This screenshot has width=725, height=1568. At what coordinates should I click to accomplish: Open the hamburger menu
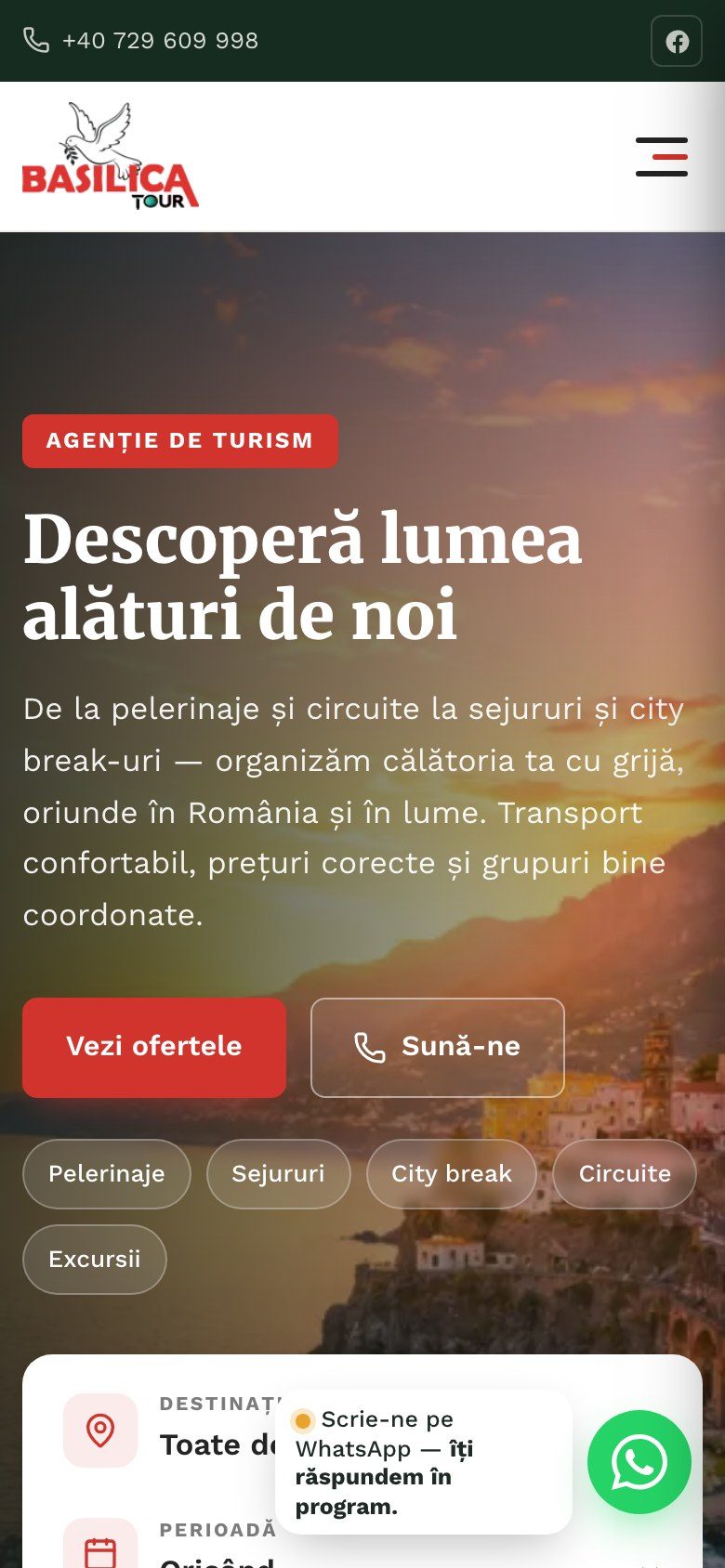coord(662,156)
